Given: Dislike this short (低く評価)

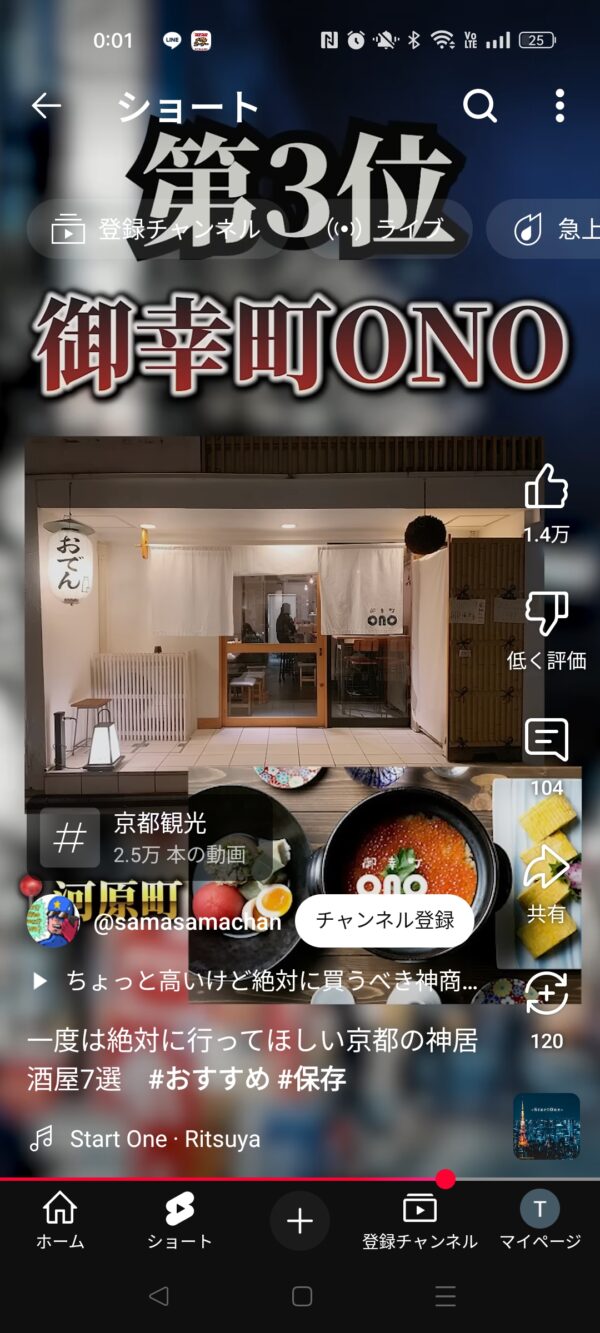Looking at the screenshot, I should tap(546, 615).
